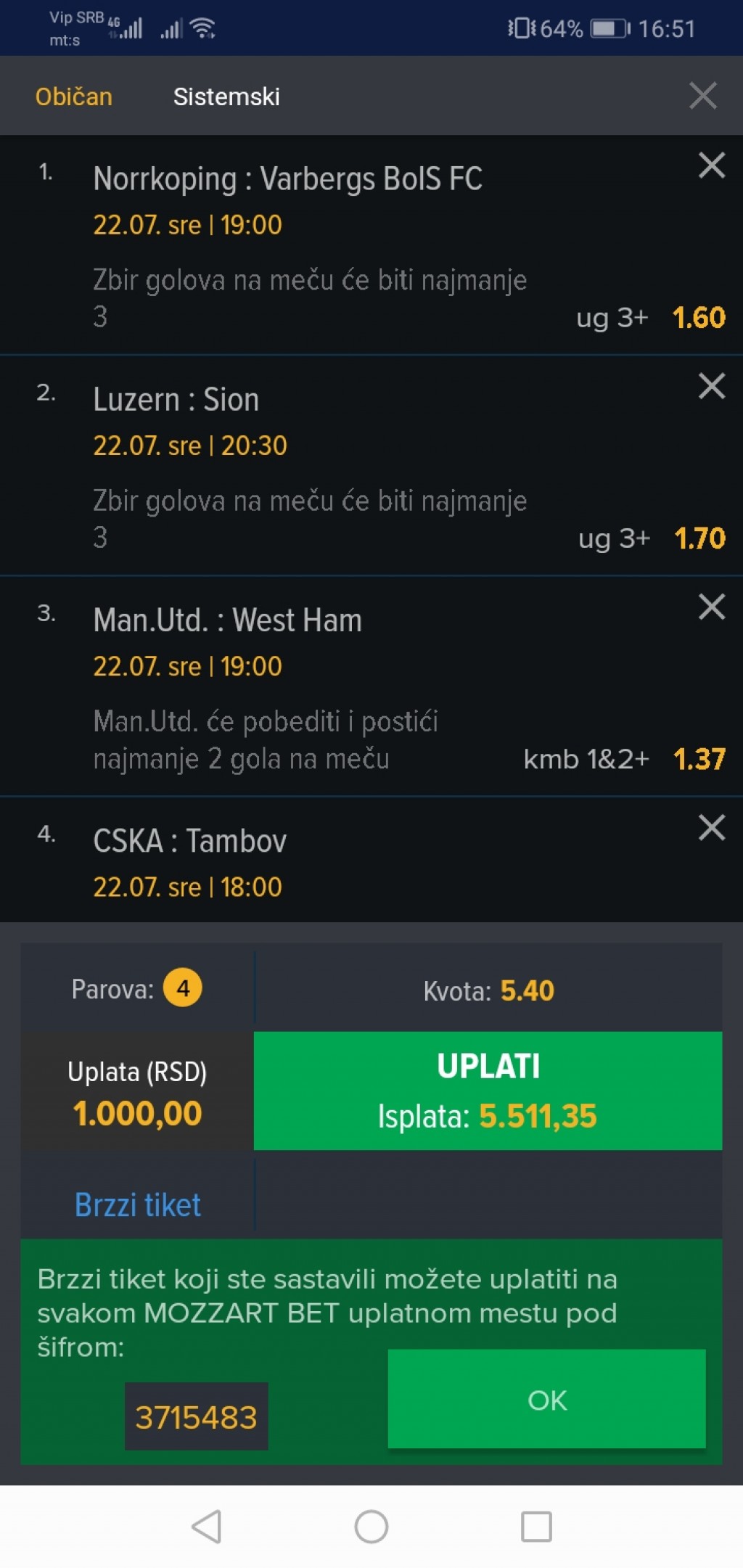Tap UPLATI to place the bet
This screenshot has height=1568, width=743.
click(488, 1091)
